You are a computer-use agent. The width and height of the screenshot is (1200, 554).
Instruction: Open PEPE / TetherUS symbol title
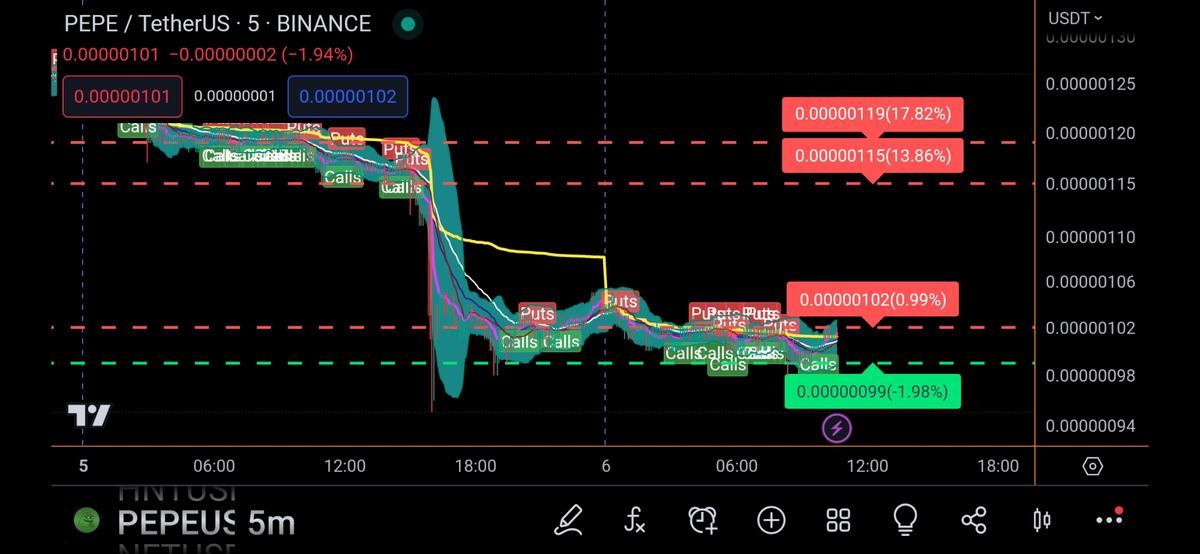217,23
